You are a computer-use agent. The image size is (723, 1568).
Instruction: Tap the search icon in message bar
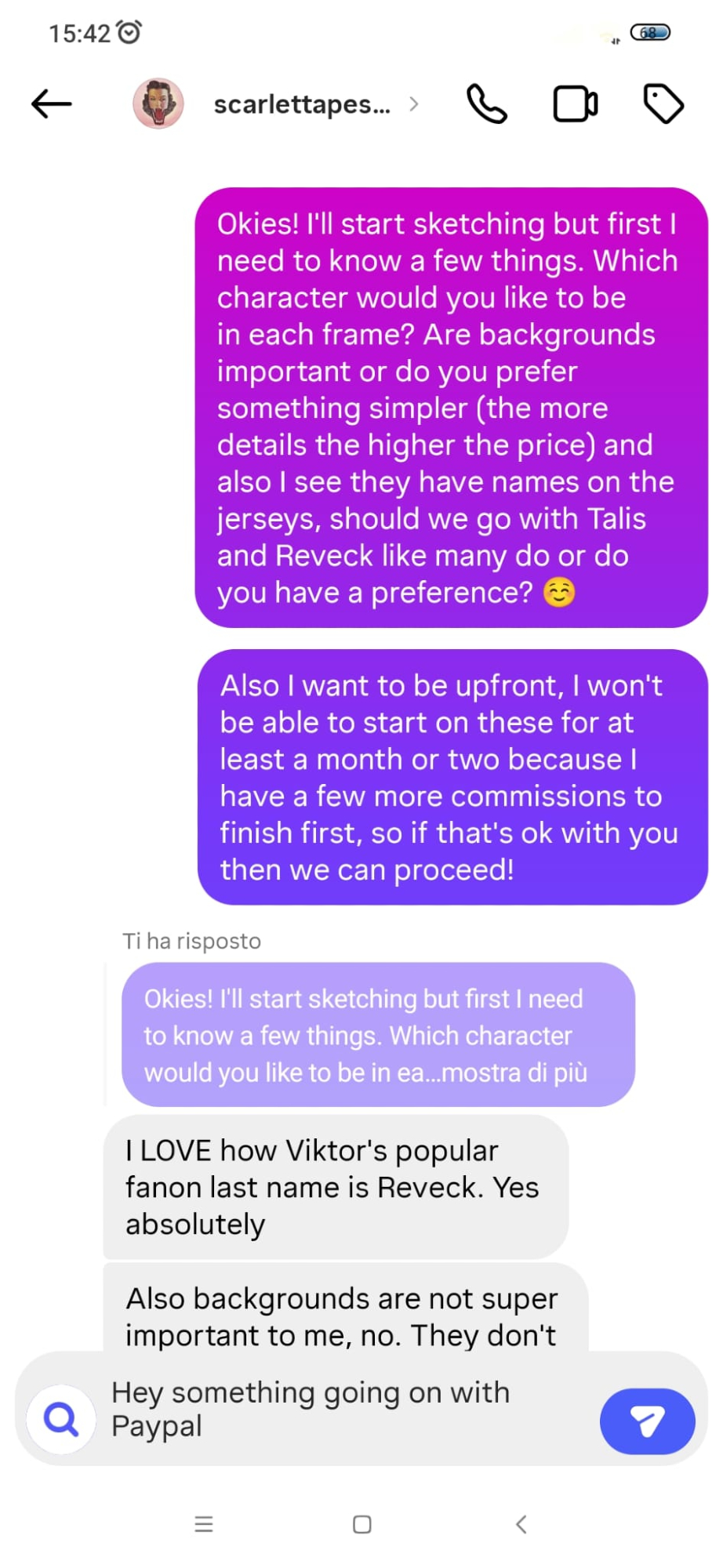61,1419
